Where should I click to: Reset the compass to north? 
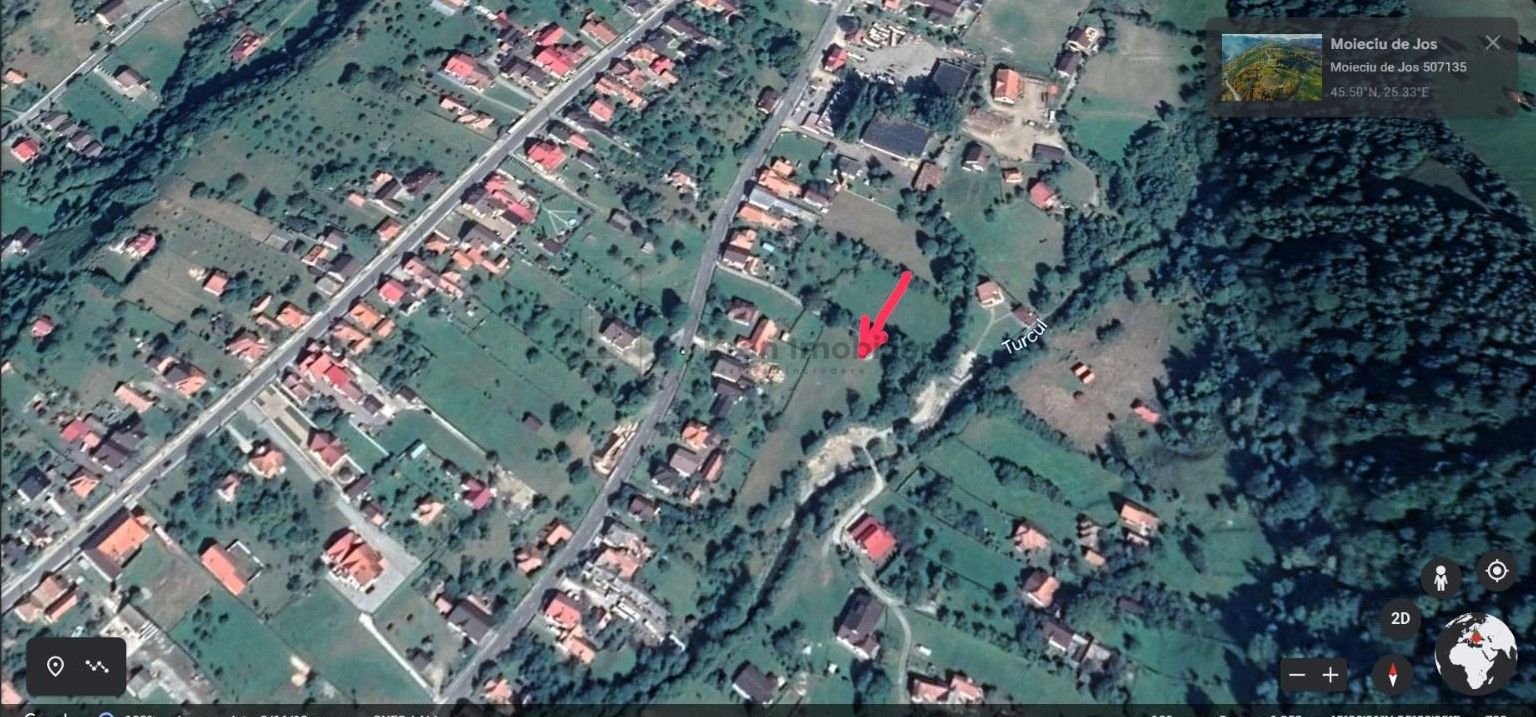click(x=1392, y=675)
